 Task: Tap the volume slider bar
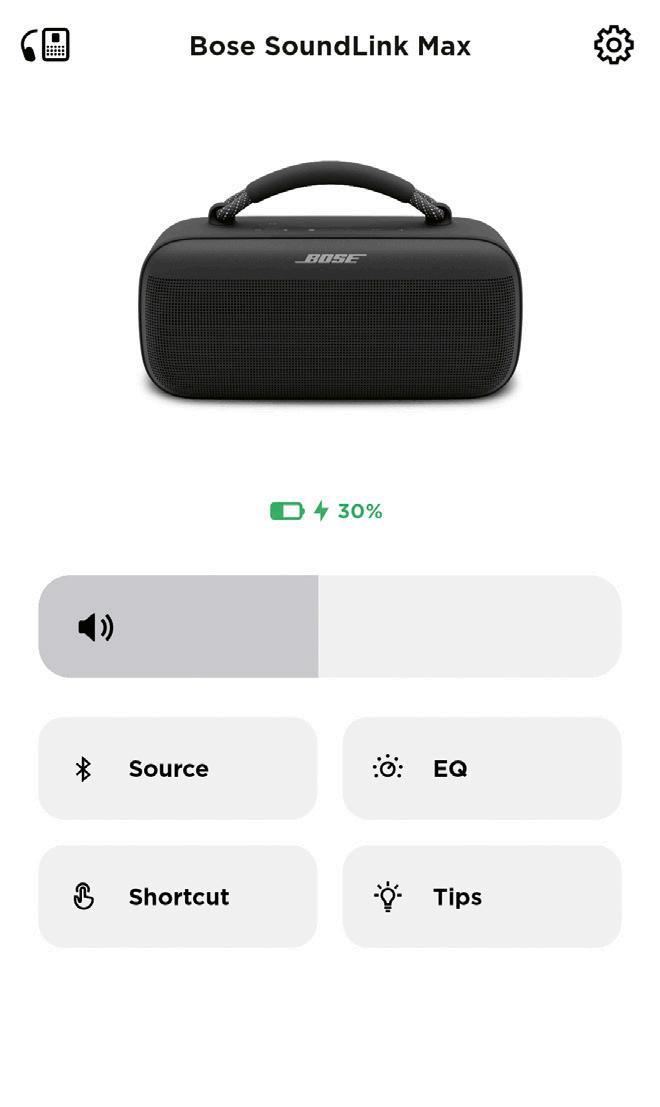pos(329,626)
